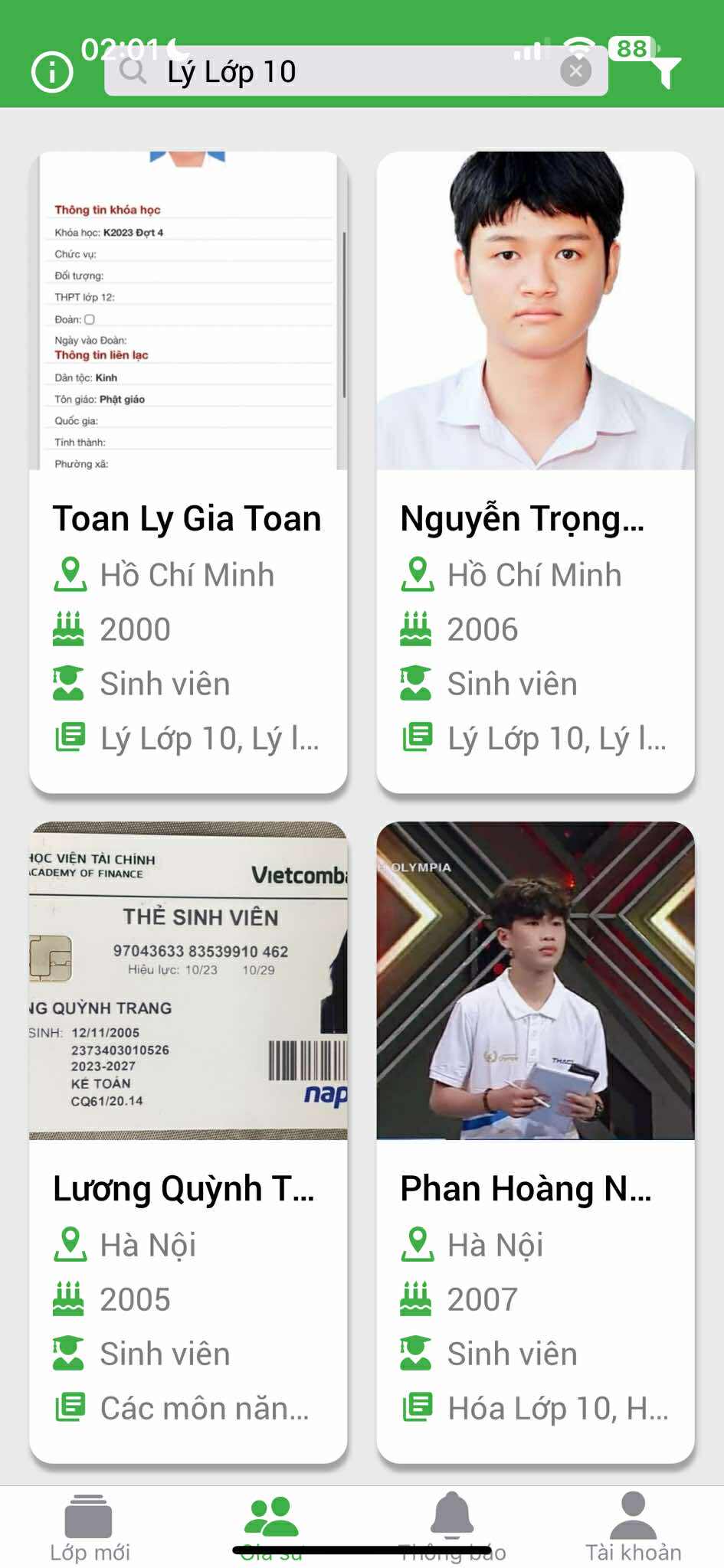724x1568 pixels.
Task: Go to the Gia sư tab
Action: pos(271,1528)
